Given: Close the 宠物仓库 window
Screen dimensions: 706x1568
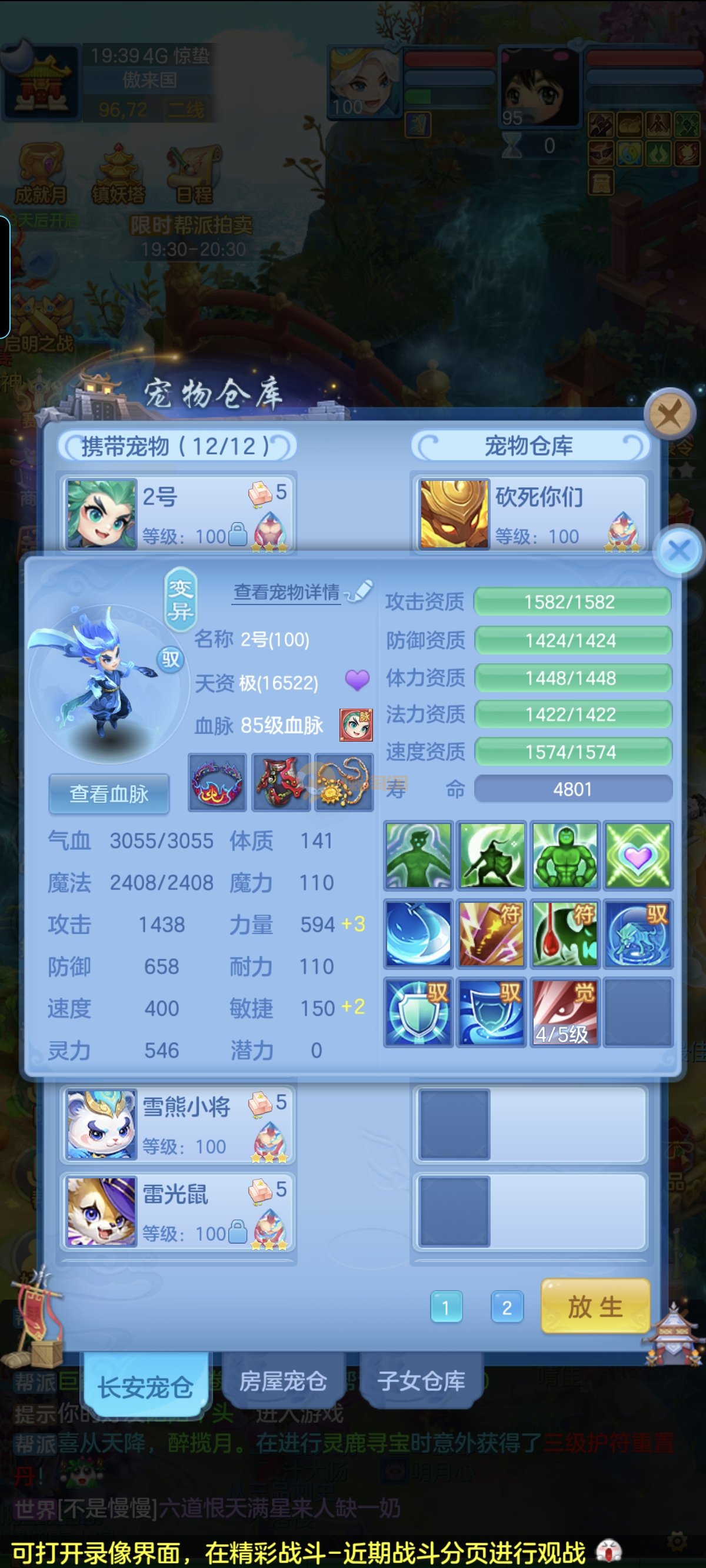Looking at the screenshot, I should point(670,415).
